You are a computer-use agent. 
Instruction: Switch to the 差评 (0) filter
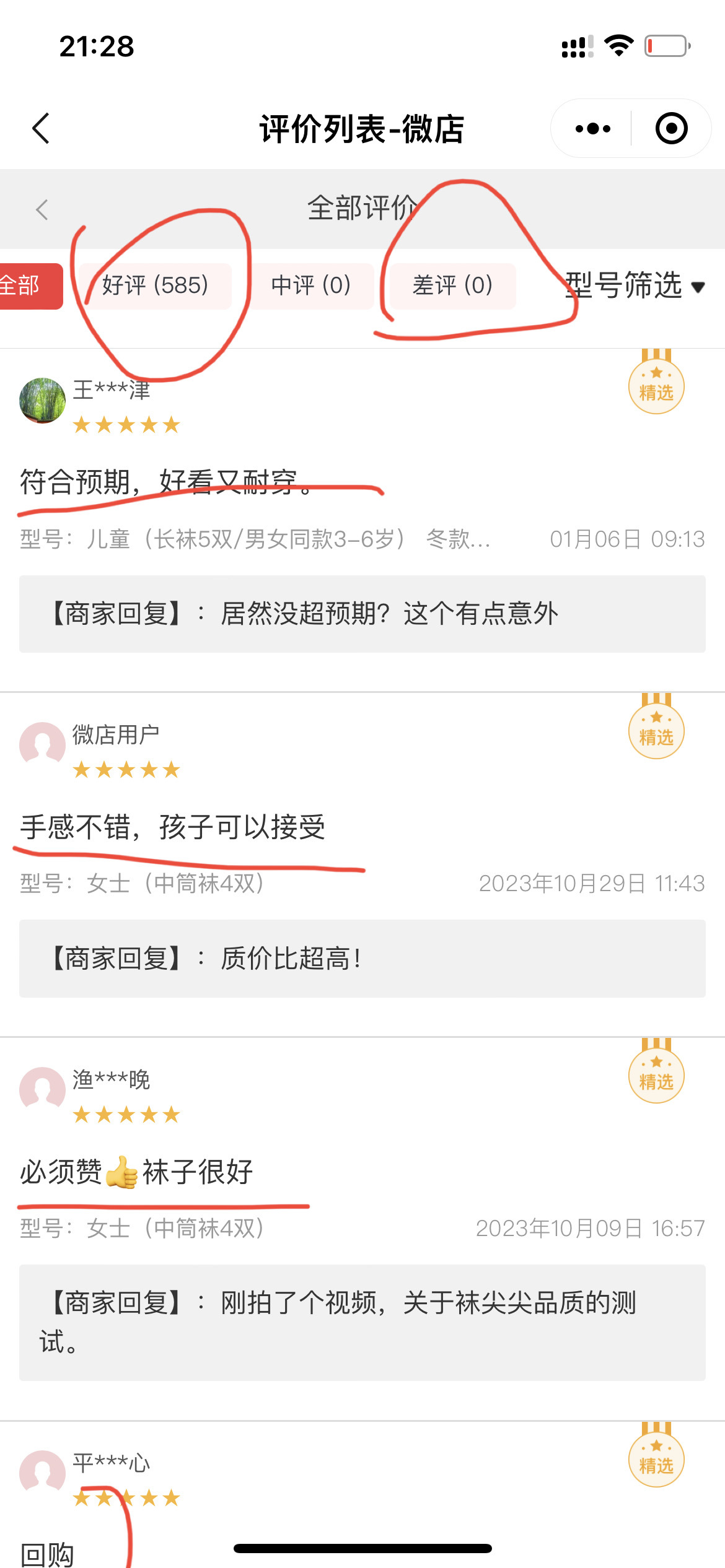(x=452, y=286)
